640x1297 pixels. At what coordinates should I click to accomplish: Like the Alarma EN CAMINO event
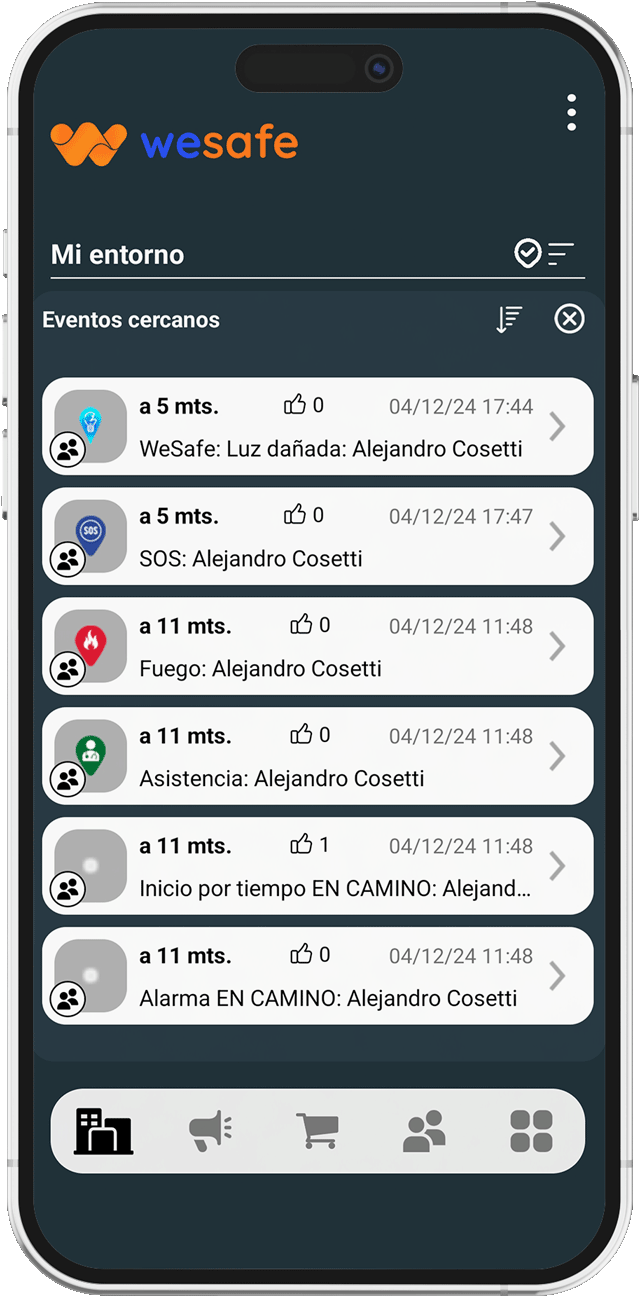[x=301, y=955]
